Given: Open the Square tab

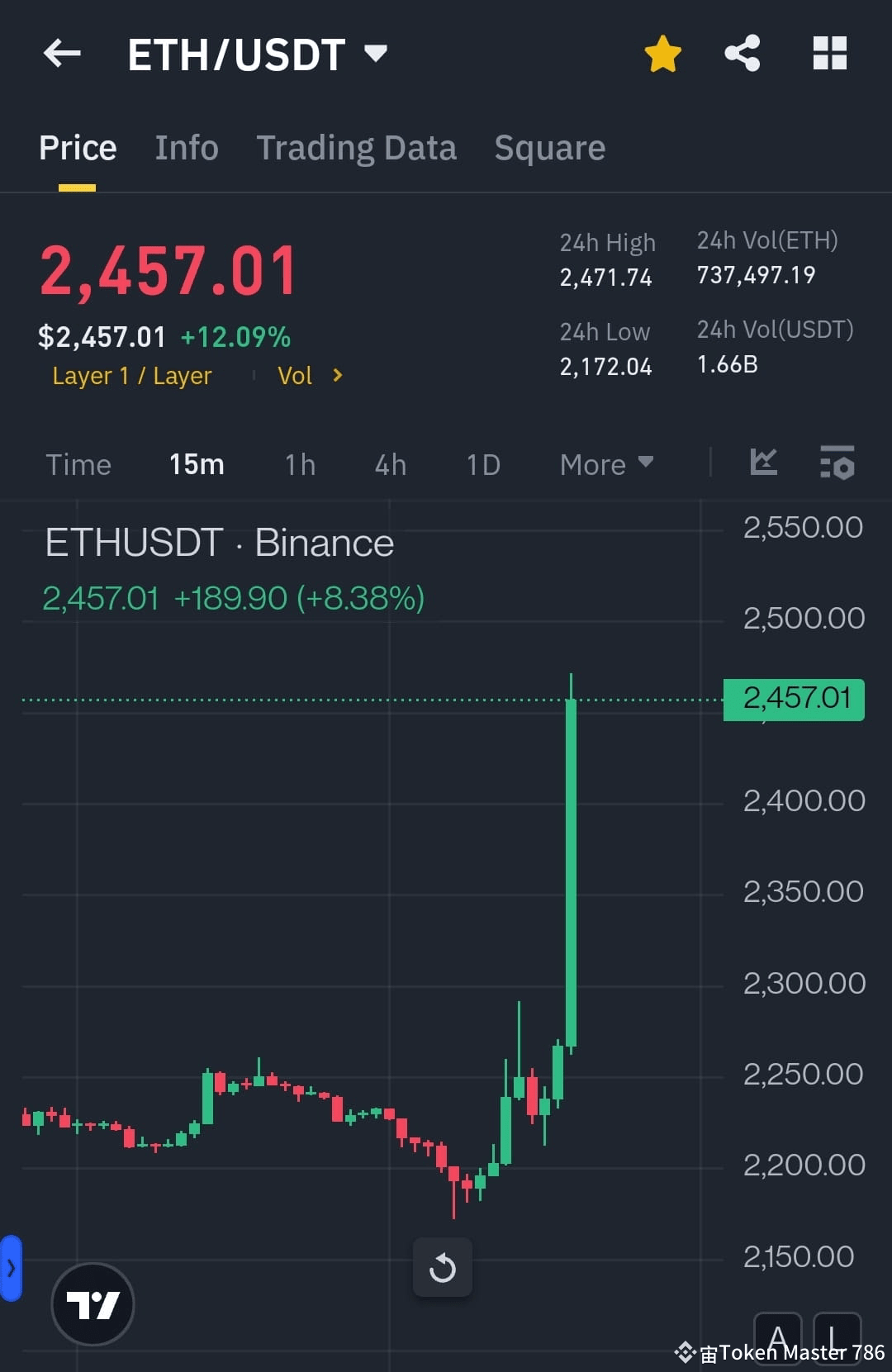Looking at the screenshot, I should 549,147.
